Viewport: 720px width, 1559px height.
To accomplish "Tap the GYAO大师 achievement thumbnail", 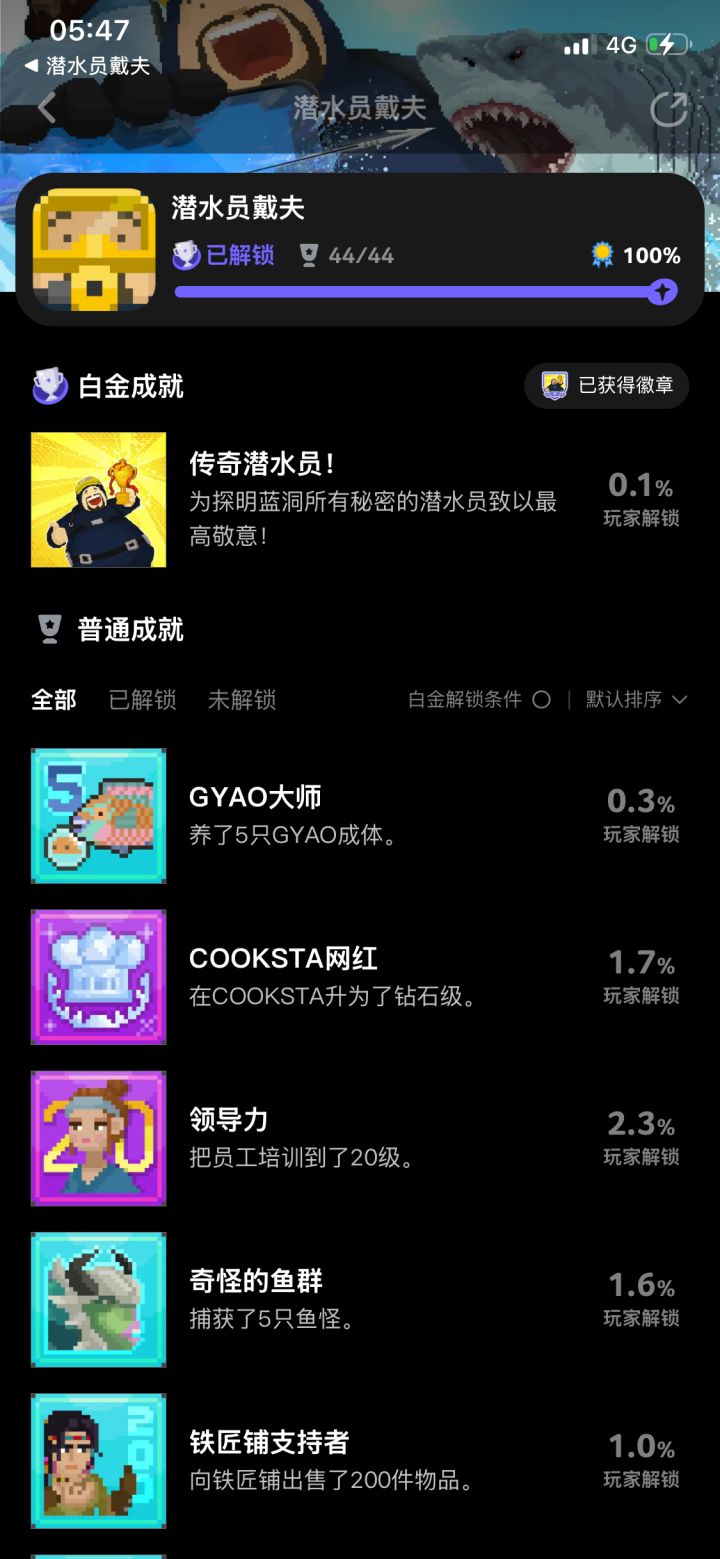I will click(98, 816).
